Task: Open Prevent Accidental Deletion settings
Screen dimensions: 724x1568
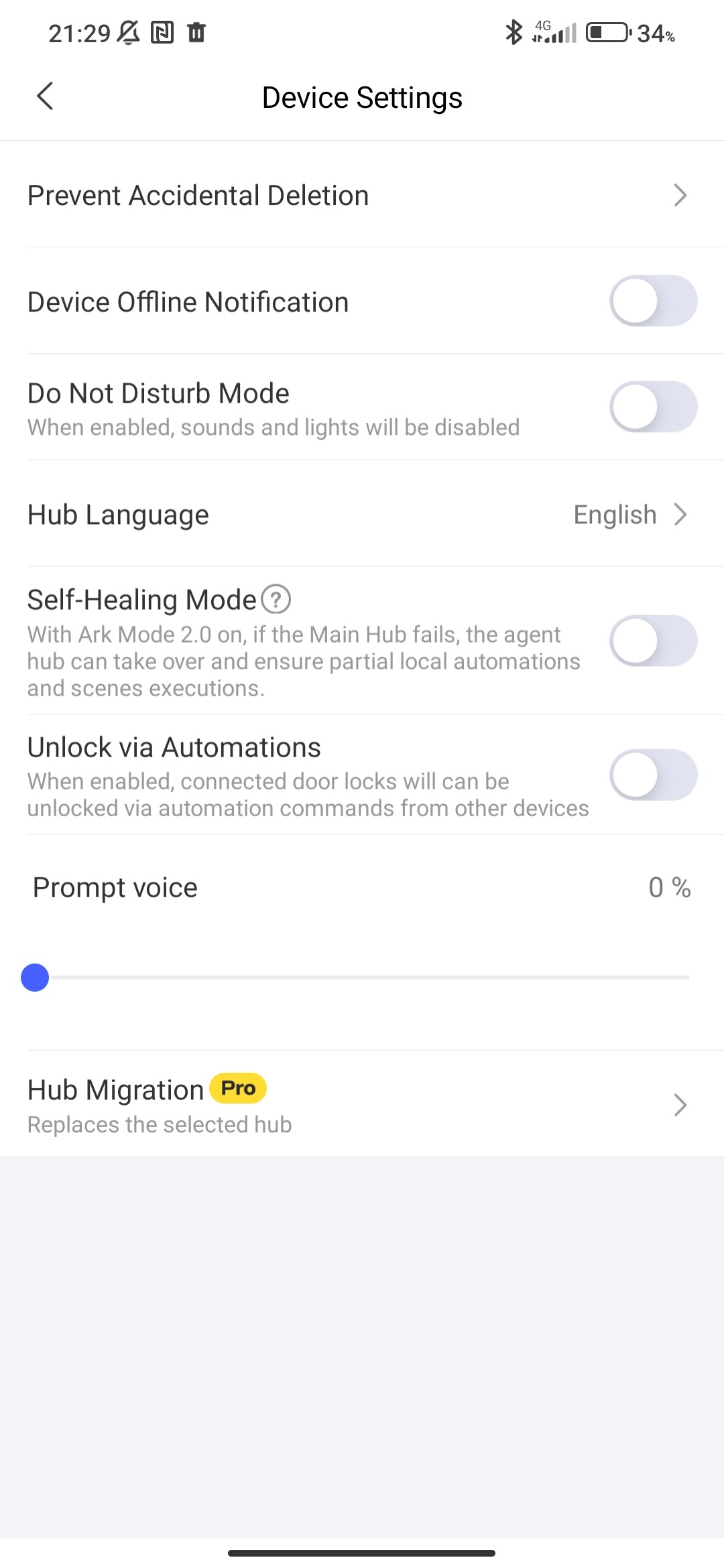Action: click(362, 195)
